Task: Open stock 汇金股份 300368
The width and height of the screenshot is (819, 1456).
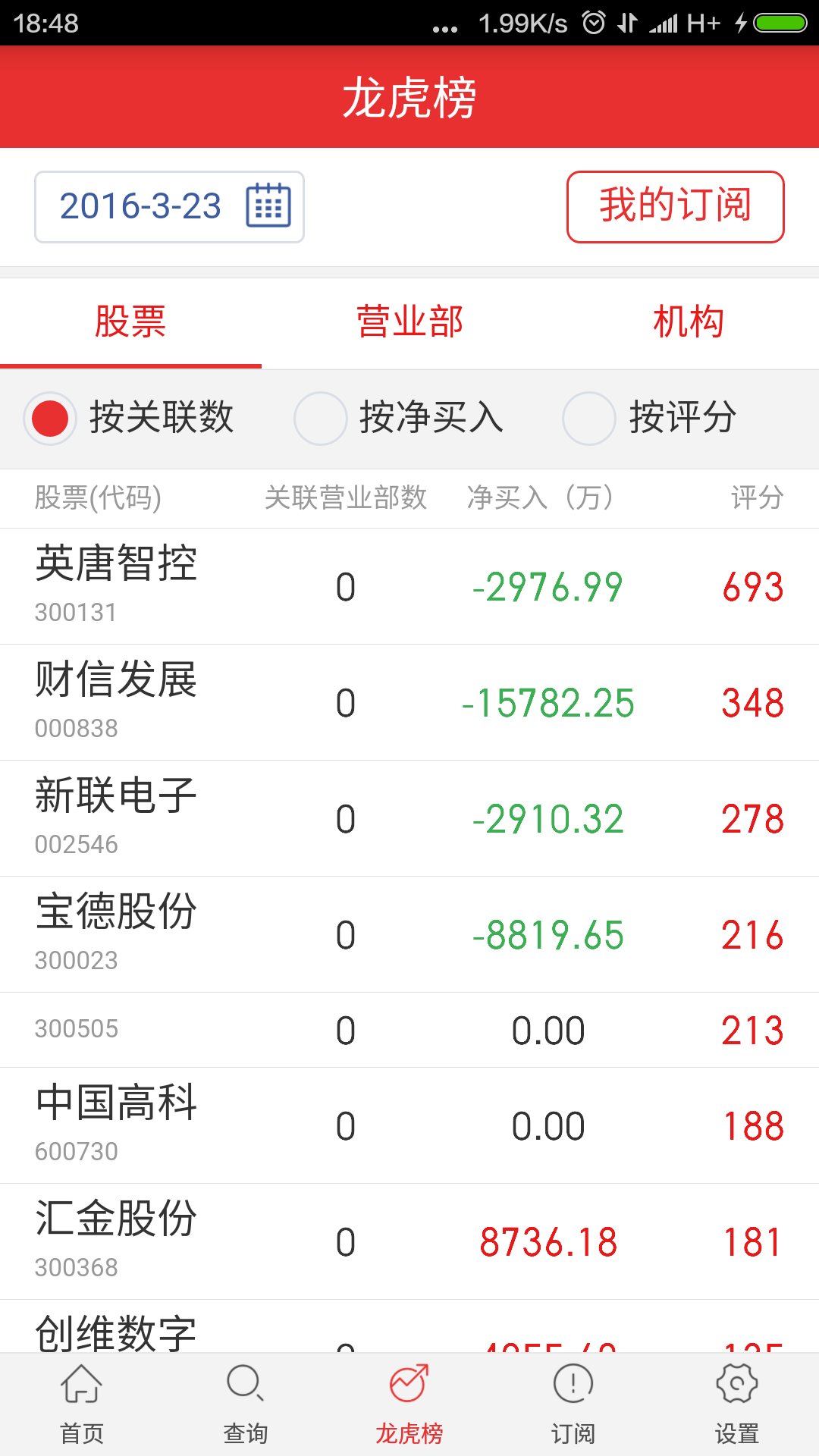Action: (x=409, y=1241)
